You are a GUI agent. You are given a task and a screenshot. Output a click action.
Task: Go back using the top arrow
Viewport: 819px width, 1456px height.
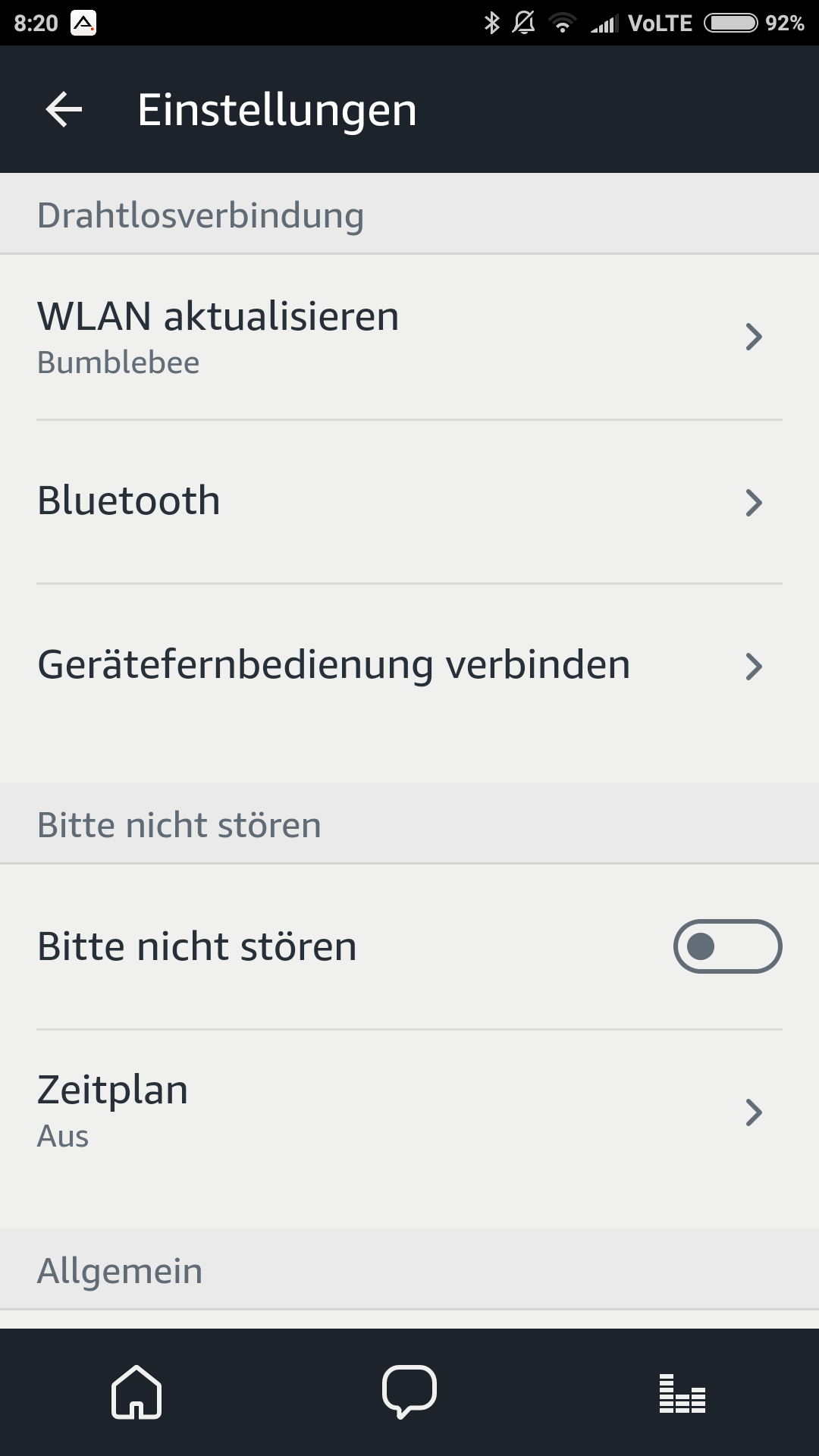point(64,110)
